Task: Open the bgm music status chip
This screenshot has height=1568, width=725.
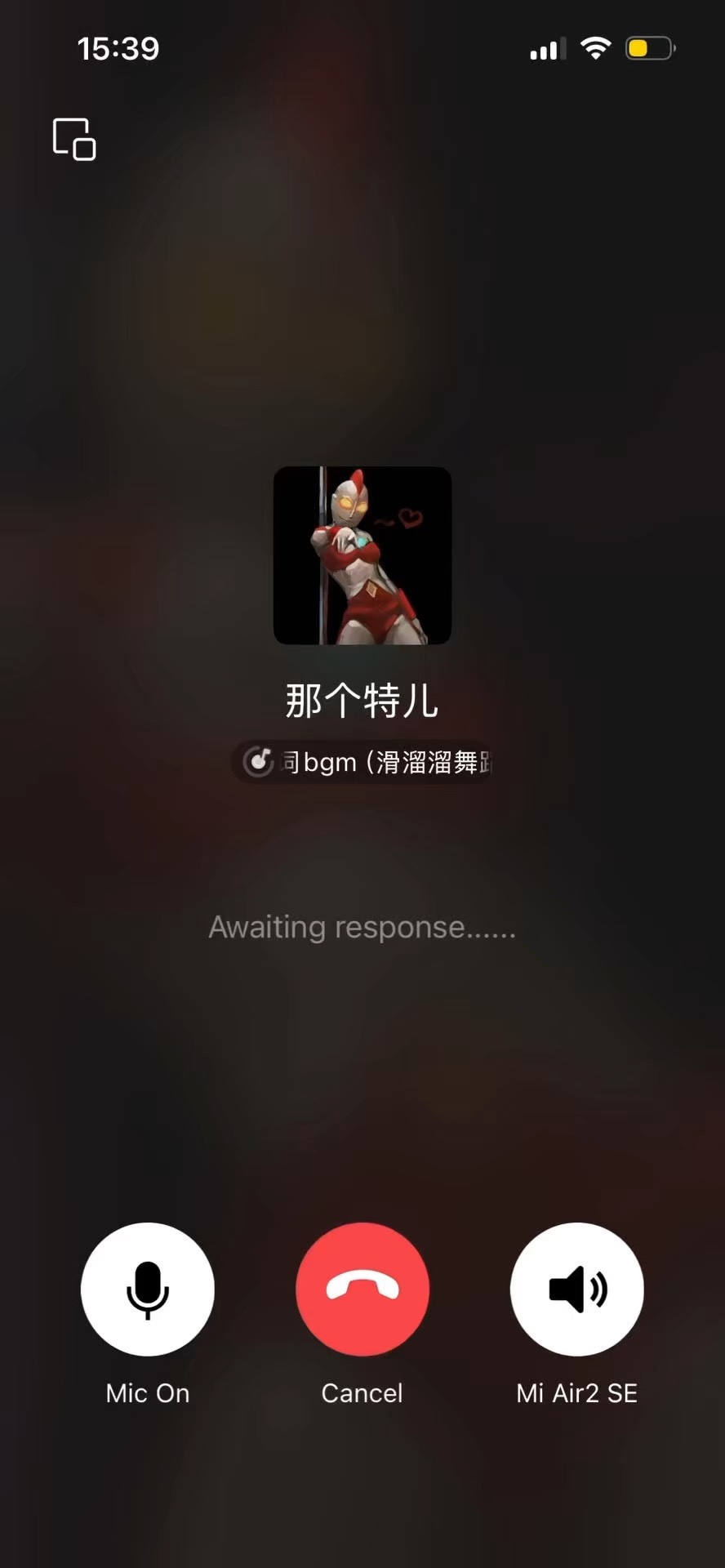Action: 363,762
